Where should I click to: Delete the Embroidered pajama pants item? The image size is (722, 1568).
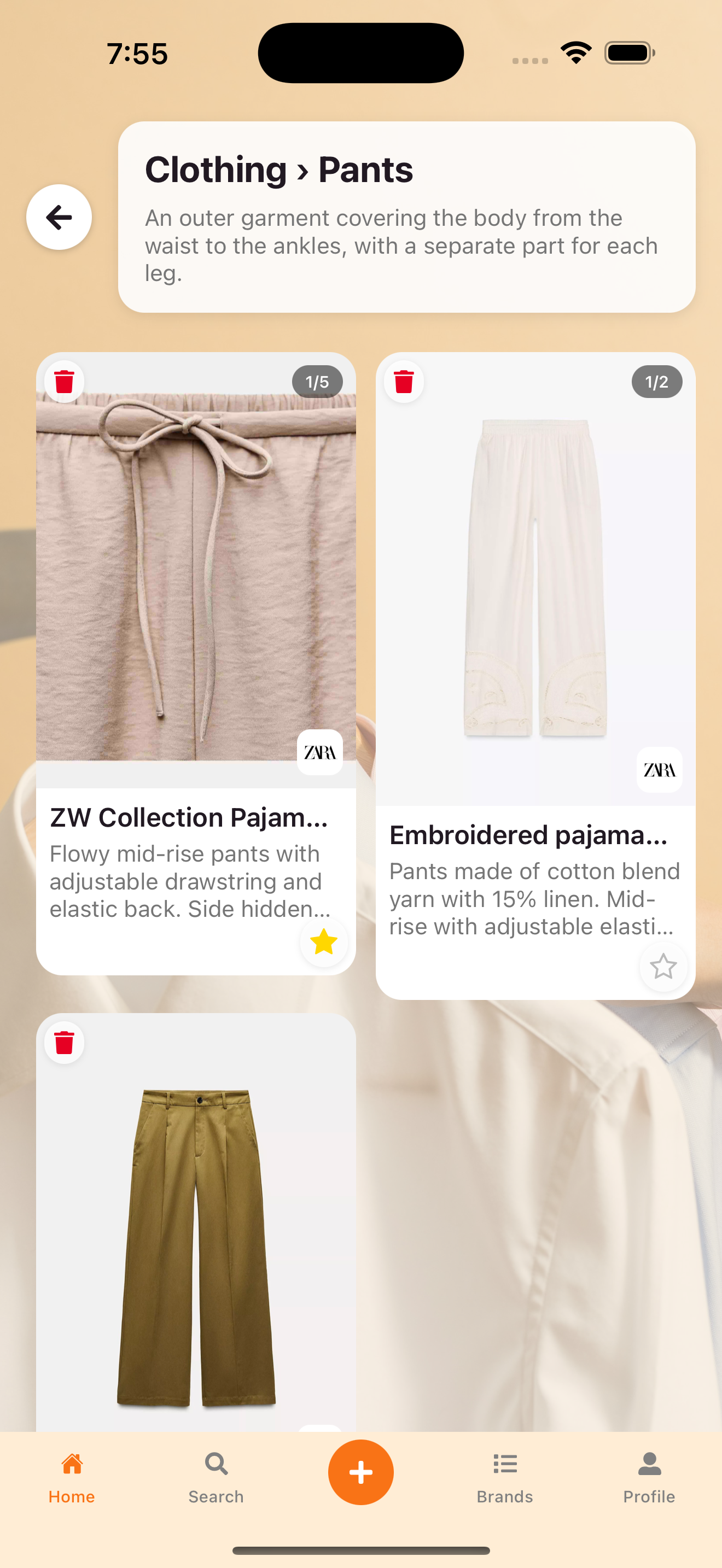point(404,382)
